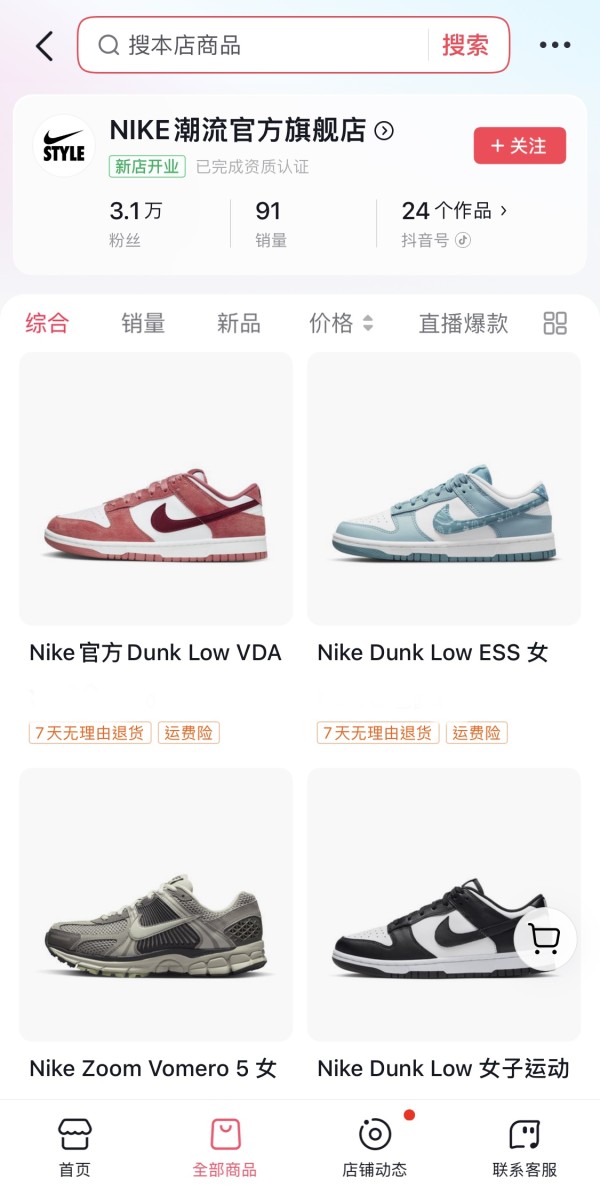This screenshot has height=1195, width=600.
Task: Sort products by 销量
Action: 143,323
